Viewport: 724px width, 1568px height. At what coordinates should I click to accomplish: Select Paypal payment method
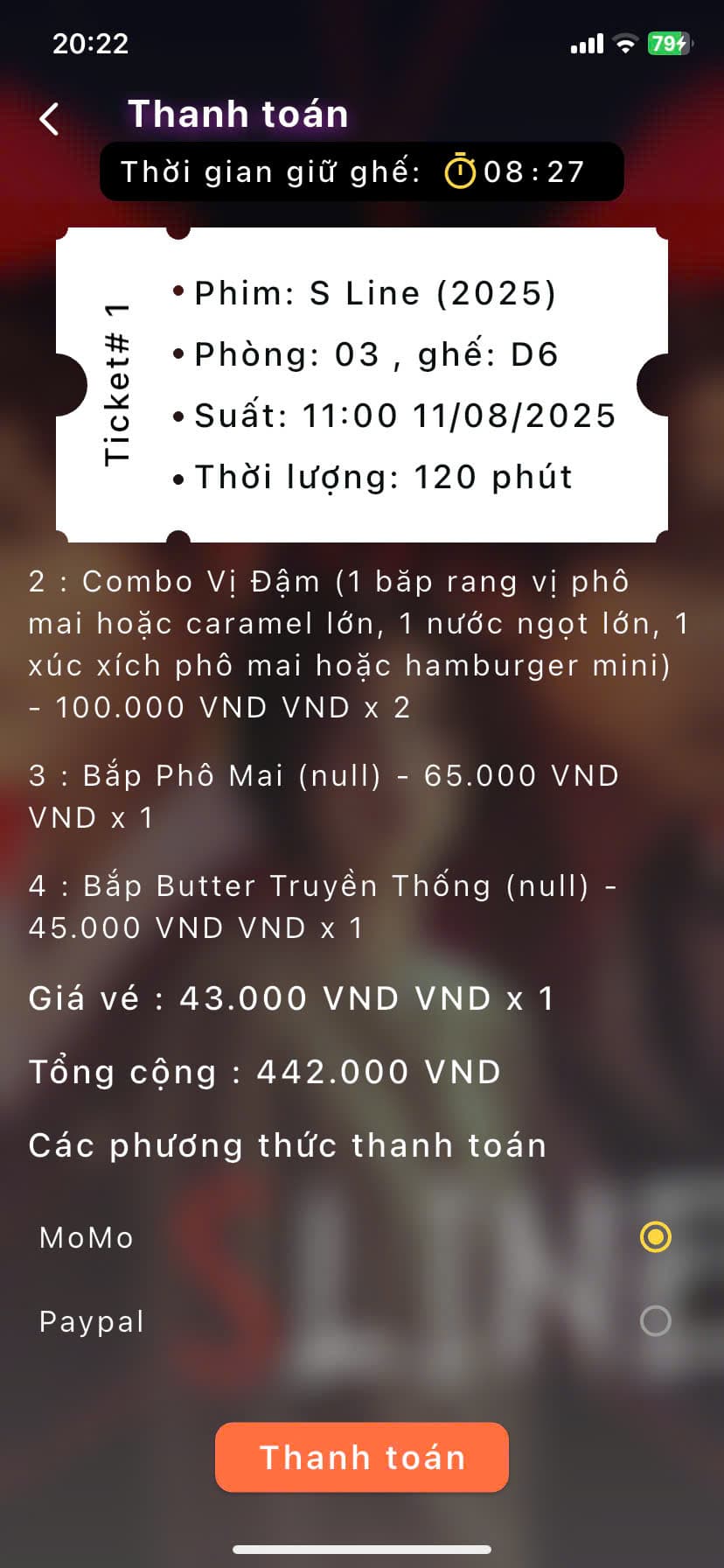pyautogui.click(x=655, y=1321)
